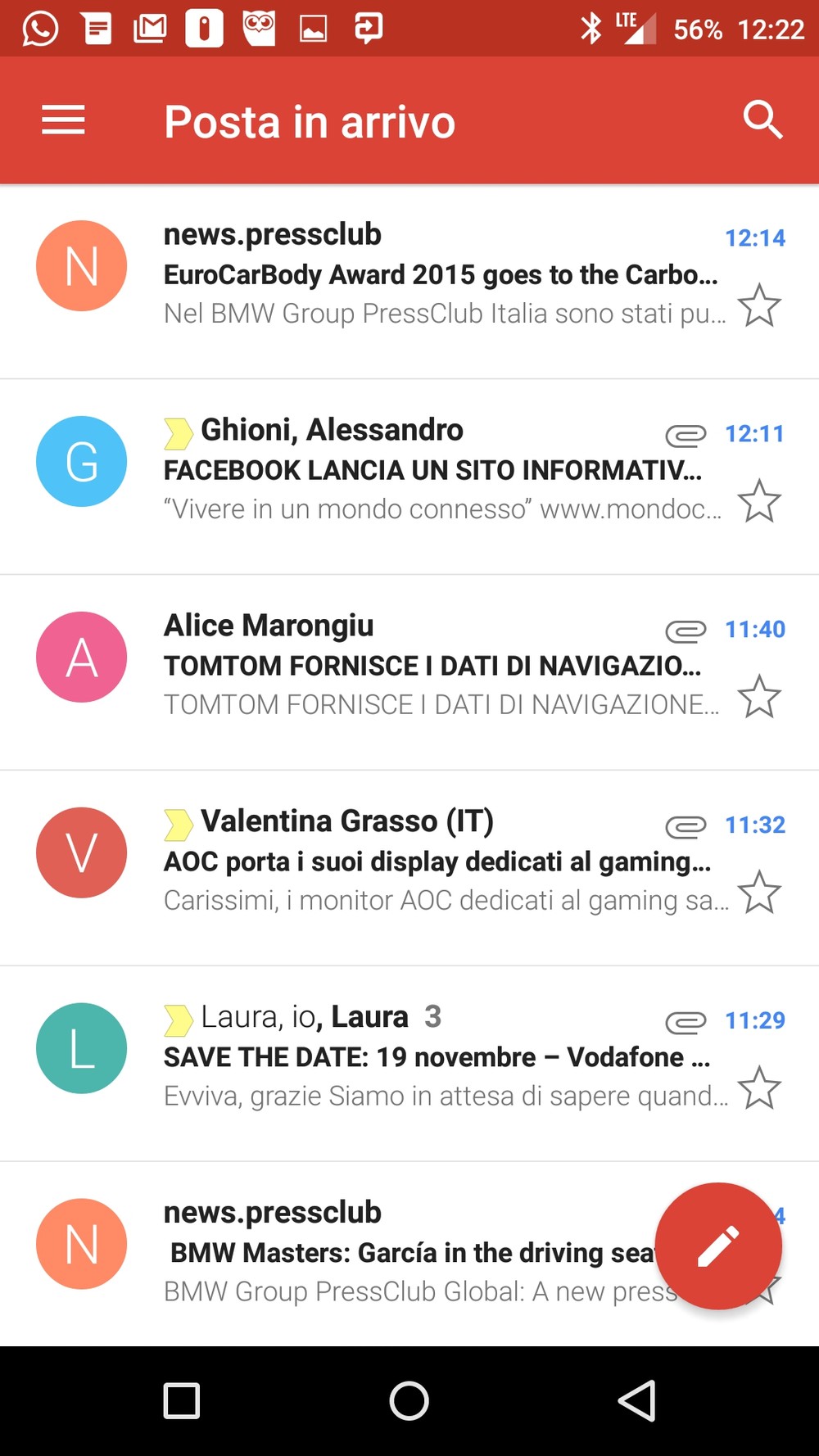Open the EuroCarBody Award 2015 email

tap(409, 283)
